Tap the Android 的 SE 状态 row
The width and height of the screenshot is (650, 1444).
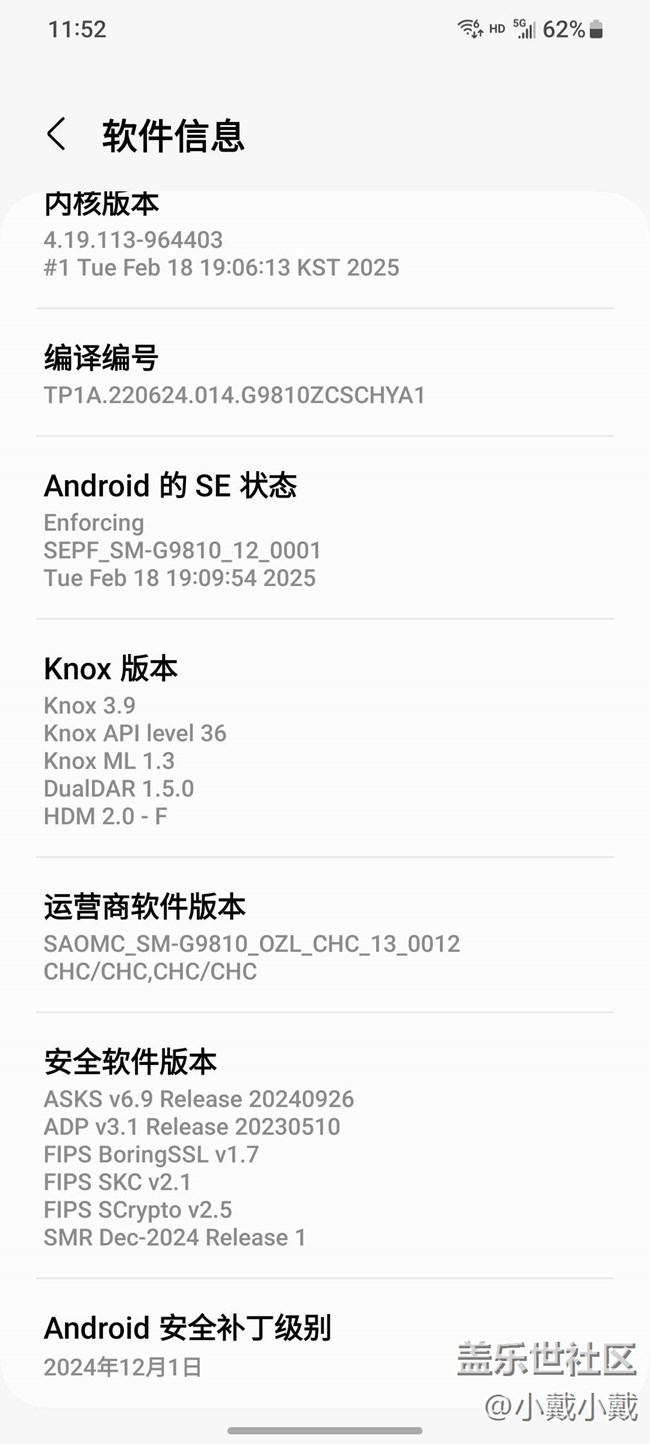tap(324, 530)
